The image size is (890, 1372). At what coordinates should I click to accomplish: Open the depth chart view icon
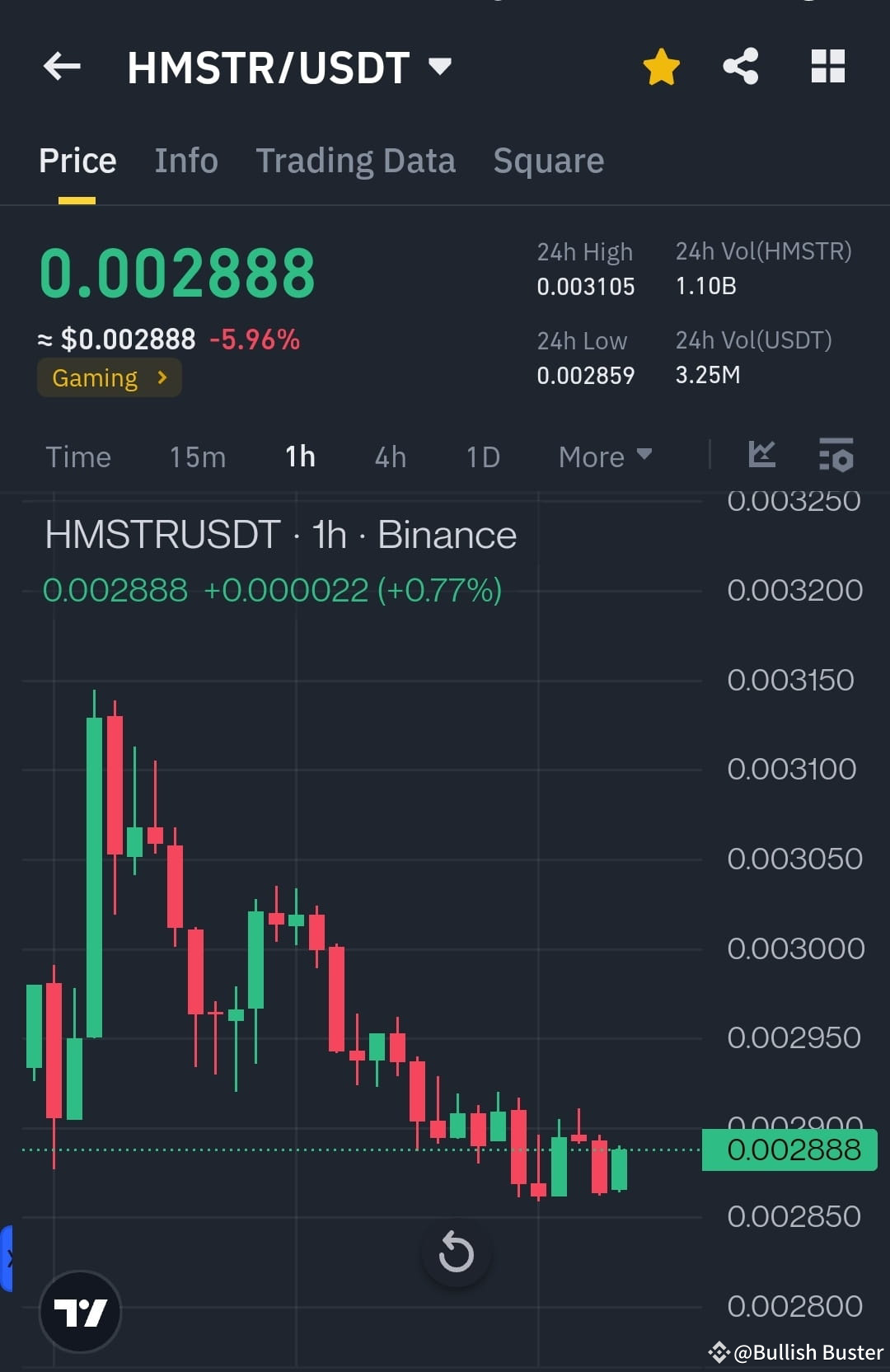(x=761, y=455)
